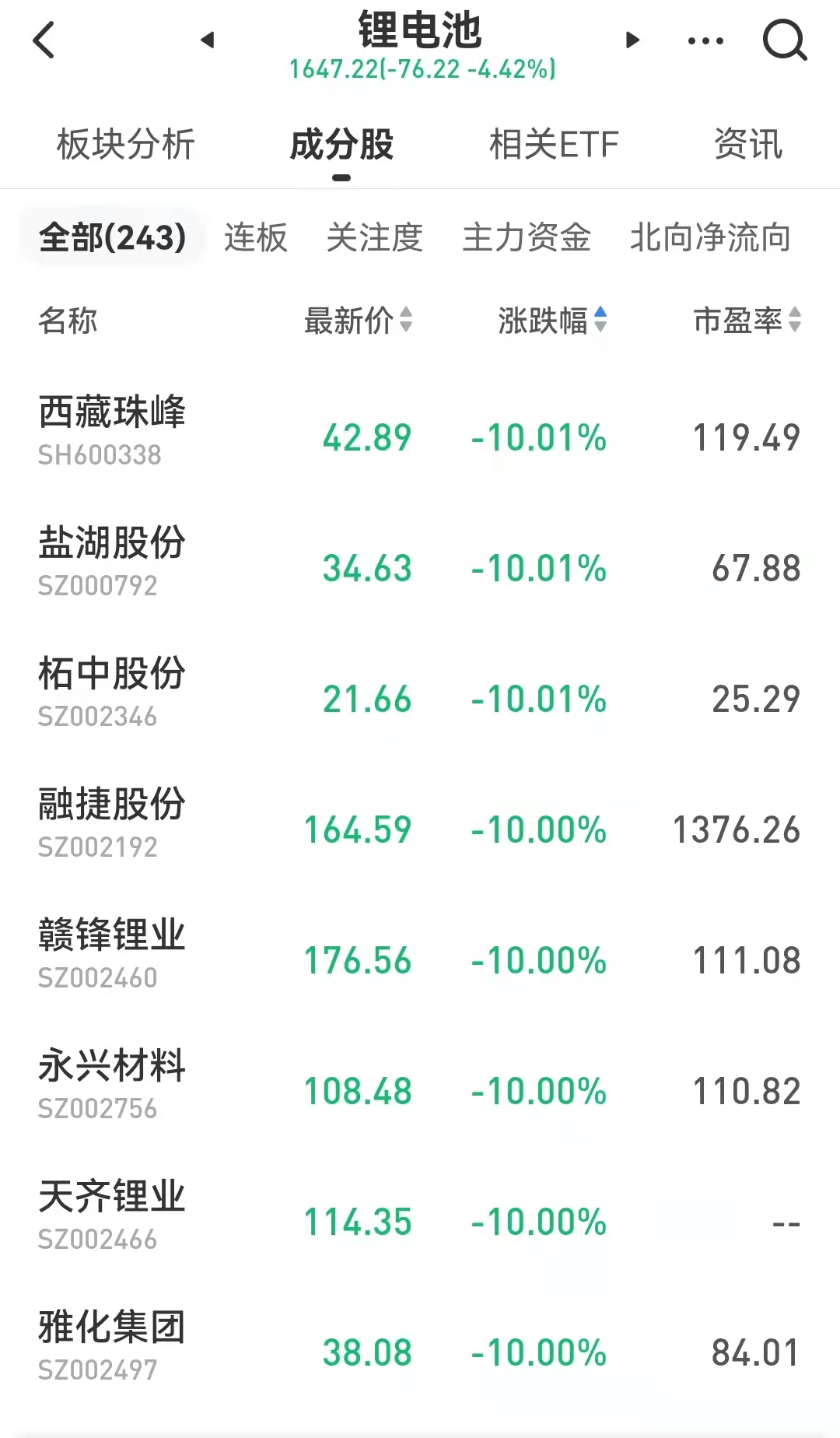Select the 北向净流向 filter
The image size is (840, 1438).
[710, 237]
